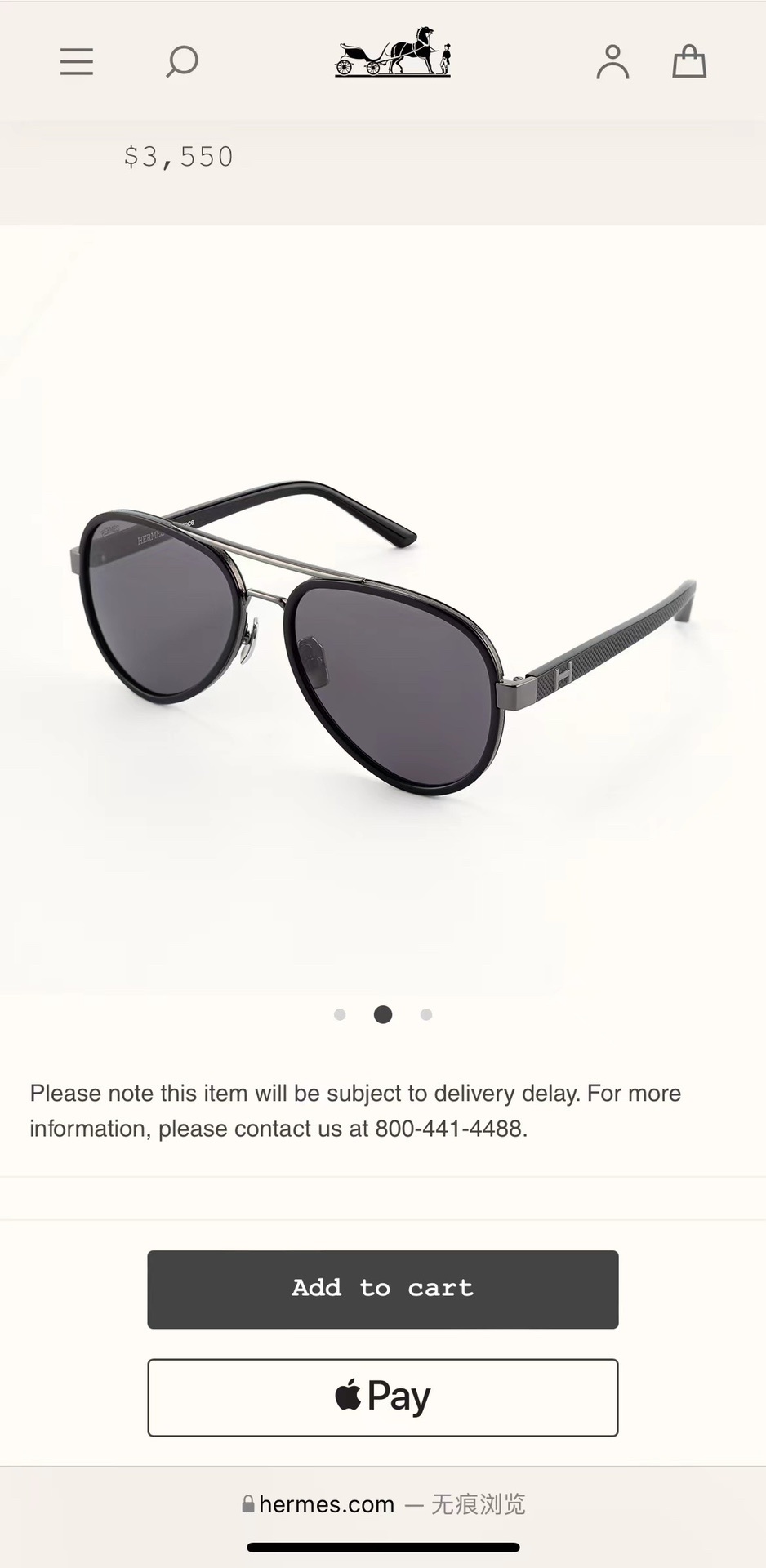
Task: Jump to the third image dot
Action: pos(426,1014)
